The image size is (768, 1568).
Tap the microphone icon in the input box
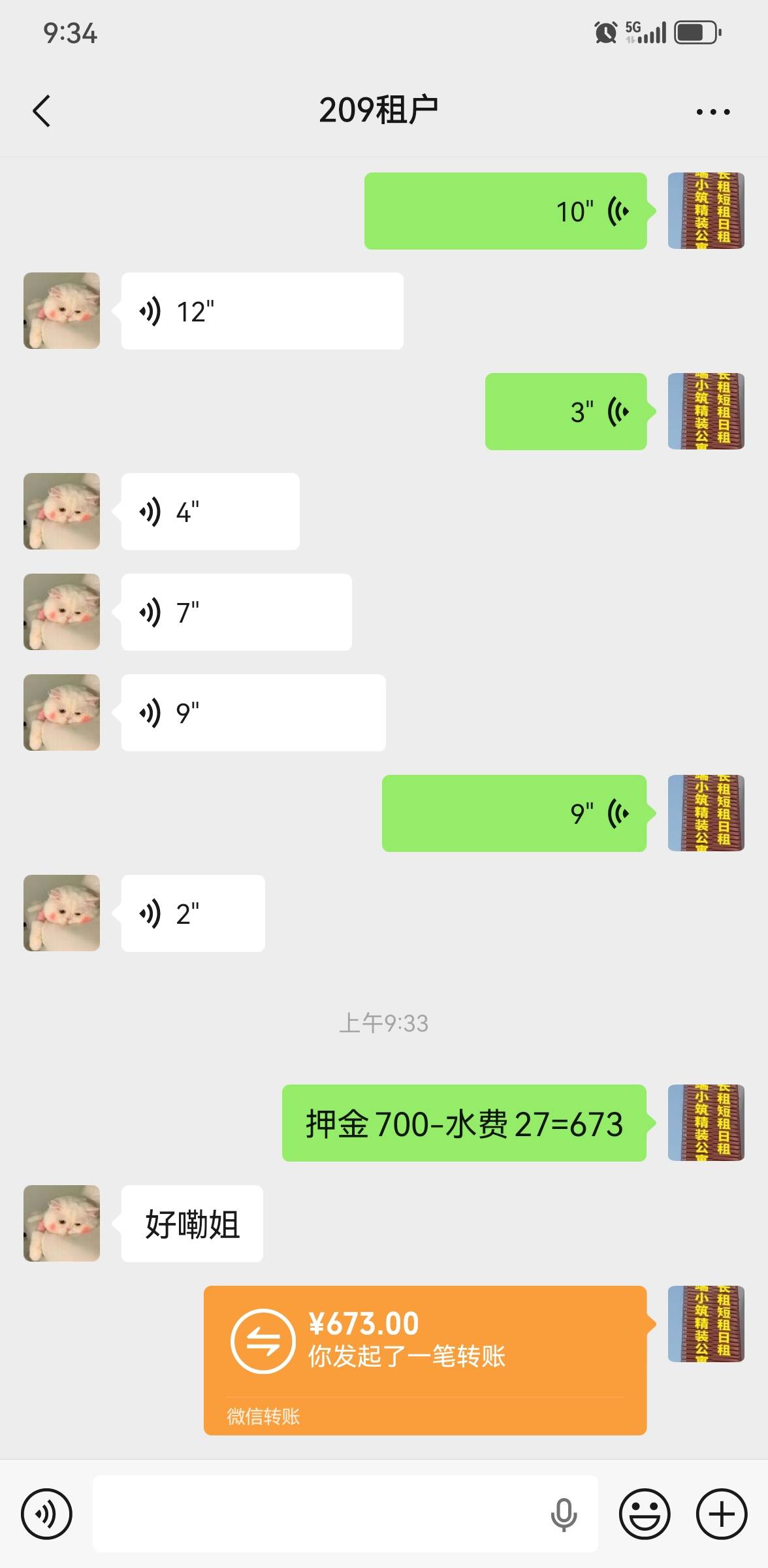pyautogui.click(x=564, y=1514)
